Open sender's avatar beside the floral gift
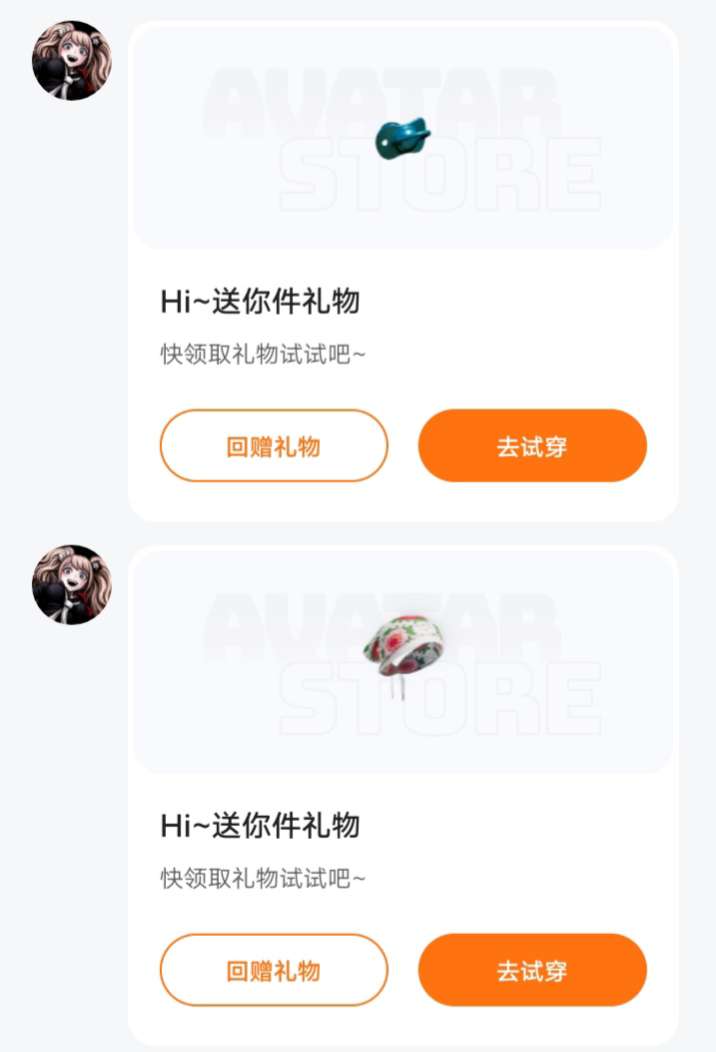 [72, 585]
